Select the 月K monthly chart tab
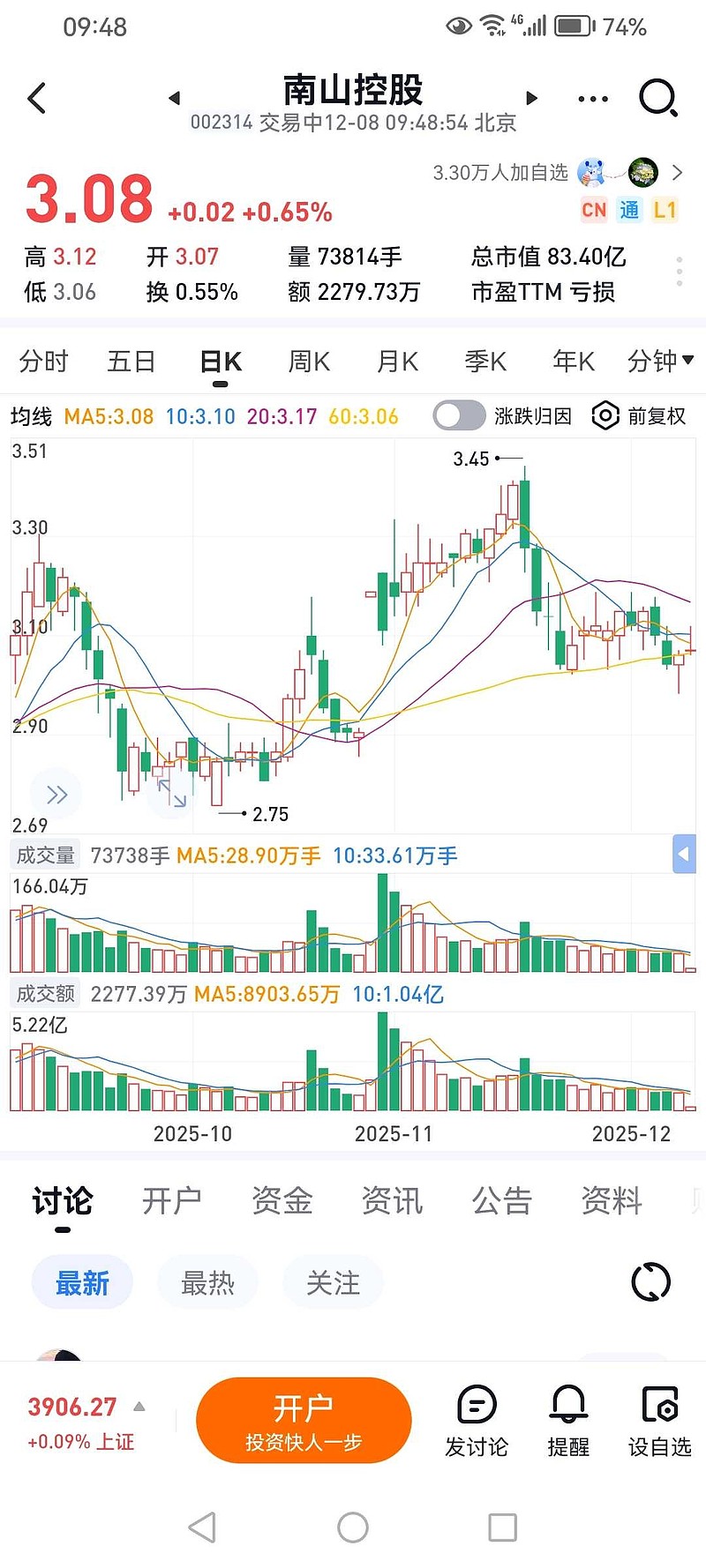The width and height of the screenshot is (706, 1568). click(397, 362)
